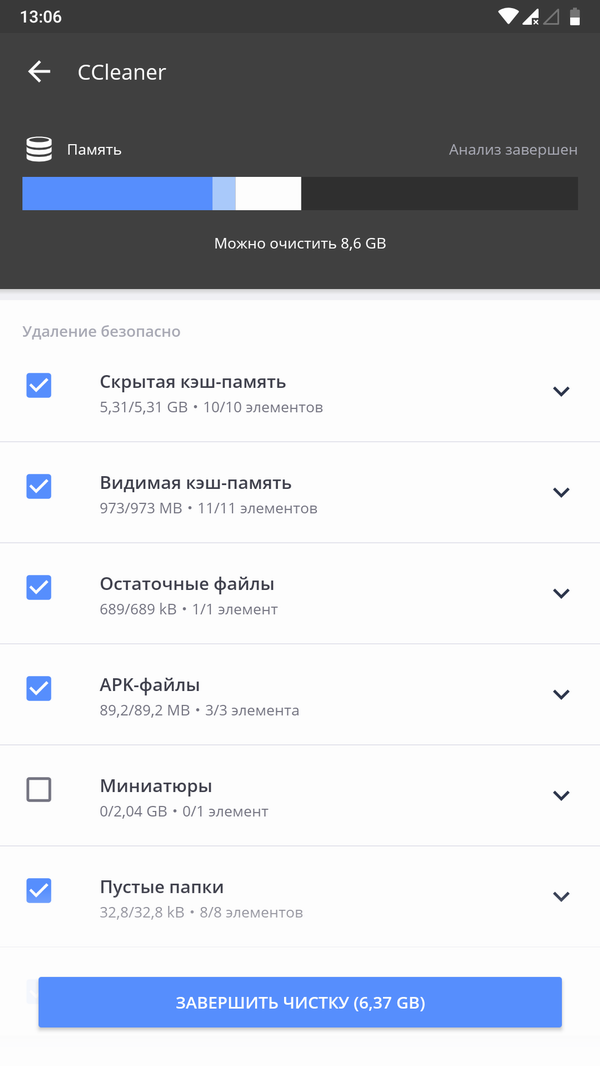Expand the APK-файлы chevron
Viewport: 600px width, 1066px height.
(x=561, y=695)
